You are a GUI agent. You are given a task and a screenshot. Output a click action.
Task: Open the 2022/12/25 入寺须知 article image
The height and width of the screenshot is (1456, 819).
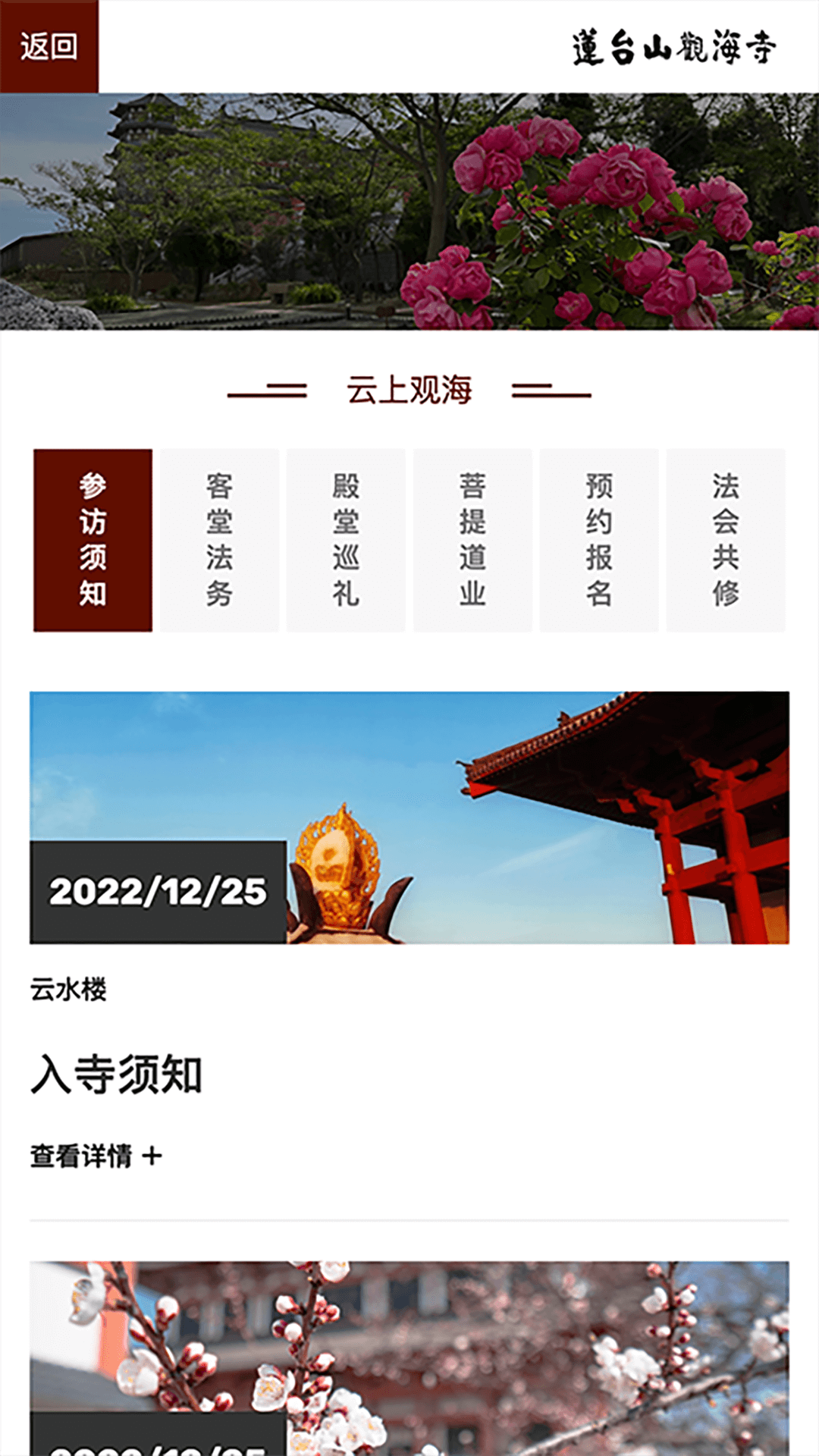(409, 817)
